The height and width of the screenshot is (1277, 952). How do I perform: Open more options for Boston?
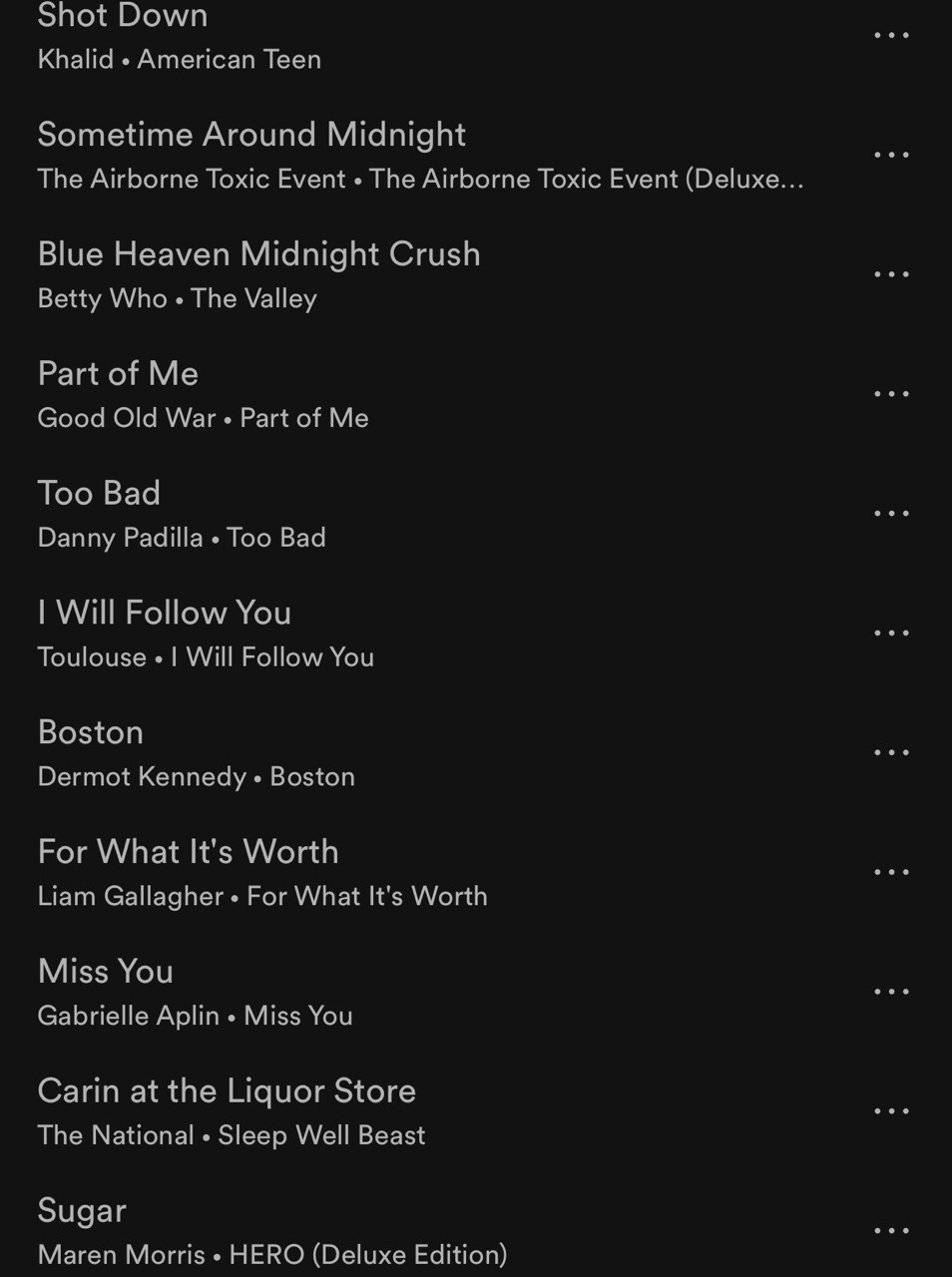891,752
